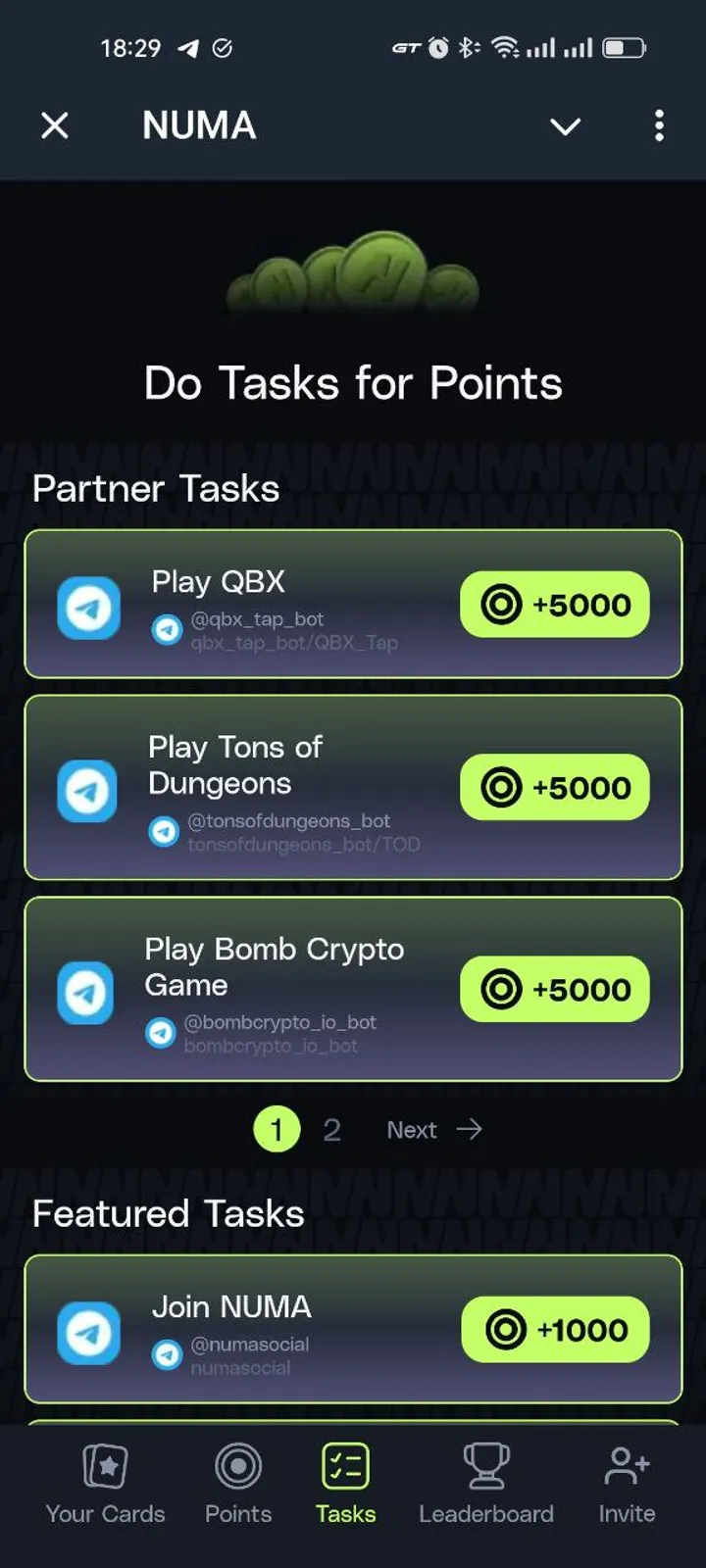
Task: Tap the Tasks checklist icon
Action: [x=345, y=1466]
